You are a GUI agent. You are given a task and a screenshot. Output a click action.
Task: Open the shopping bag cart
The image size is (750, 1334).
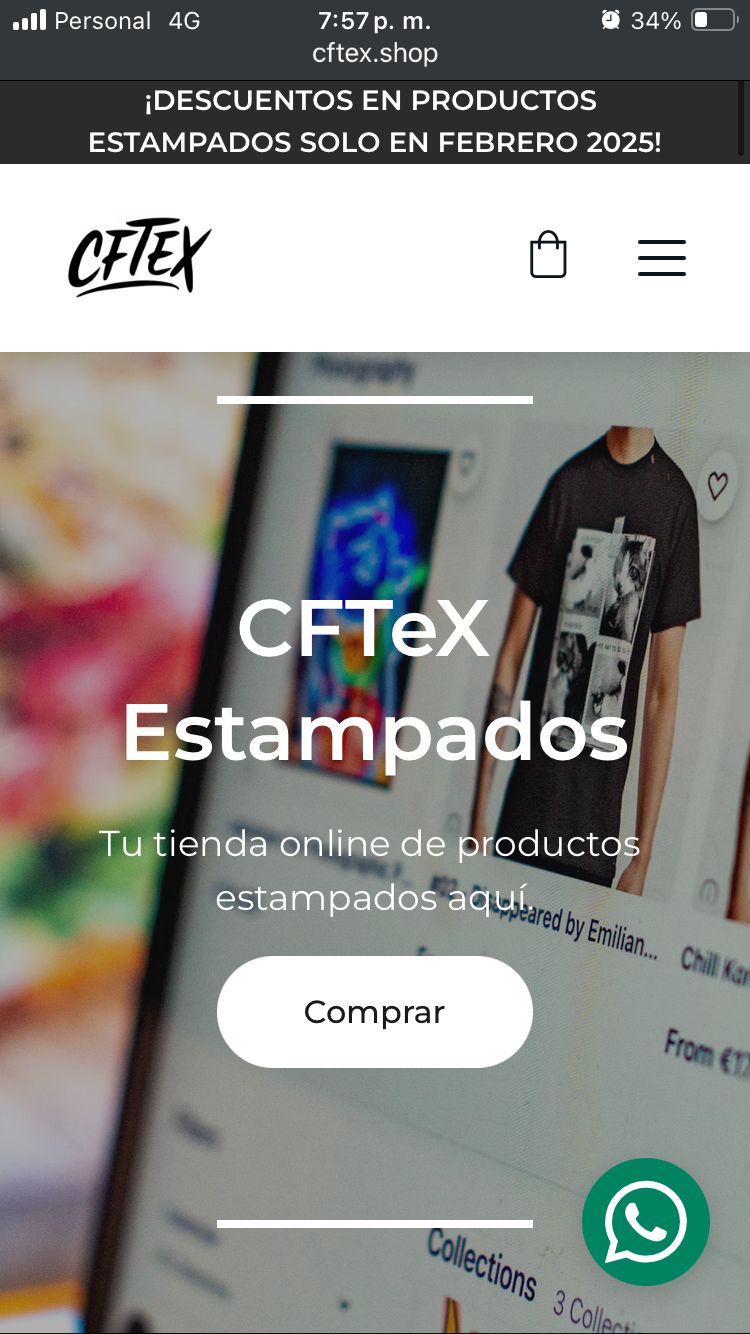tap(548, 256)
